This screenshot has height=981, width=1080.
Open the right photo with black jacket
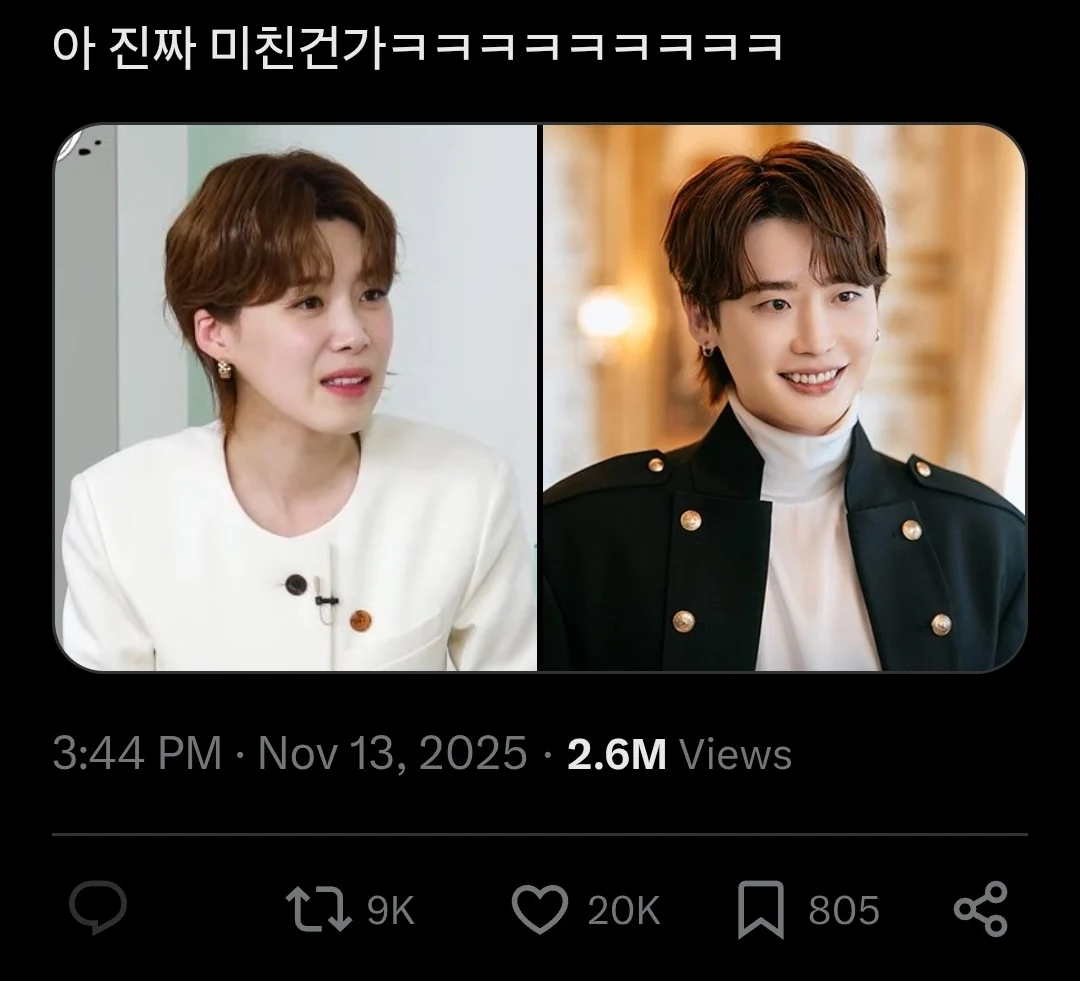tap(784, 398)
